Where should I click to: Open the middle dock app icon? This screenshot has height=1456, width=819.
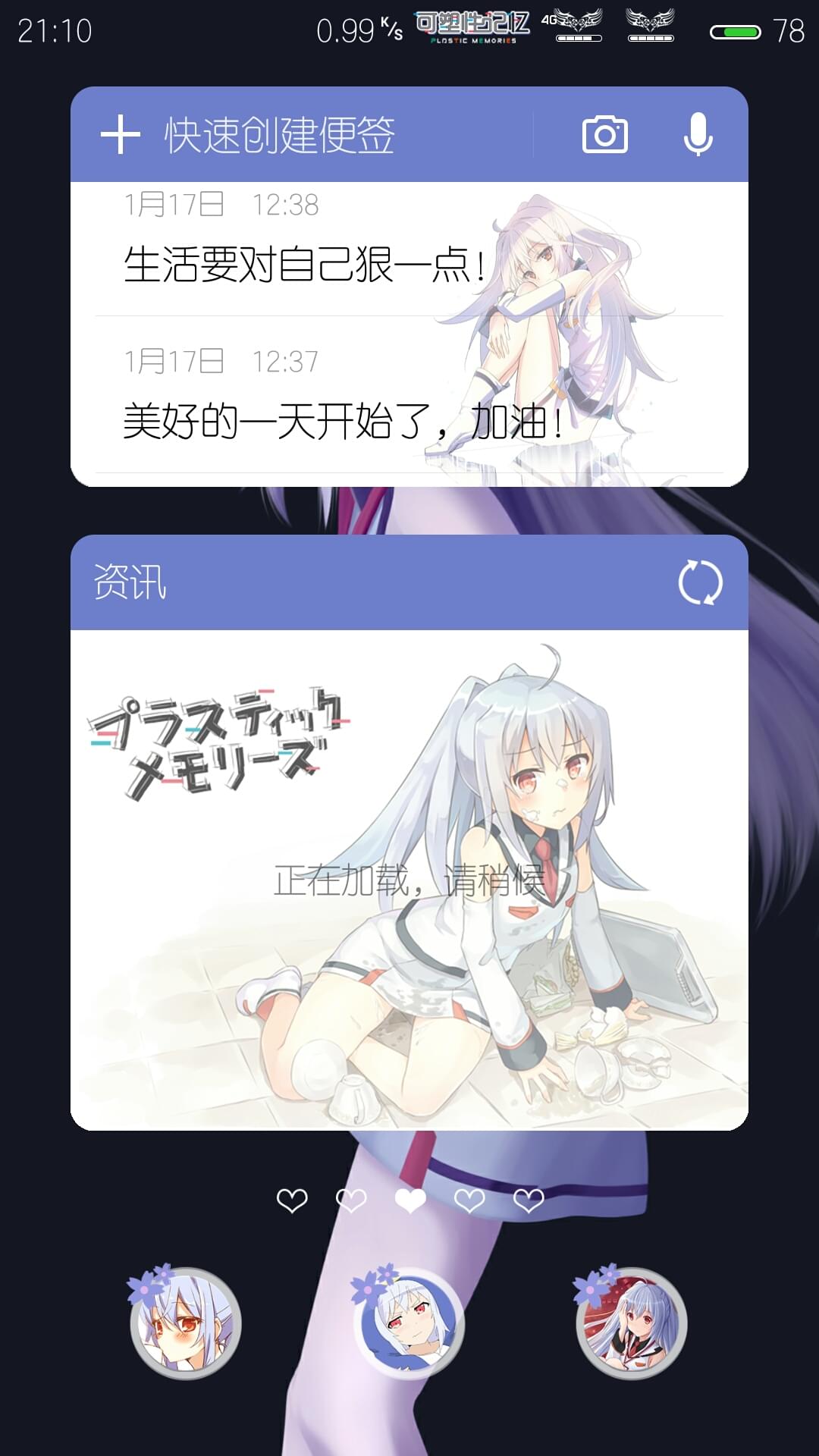(408, 1320)
